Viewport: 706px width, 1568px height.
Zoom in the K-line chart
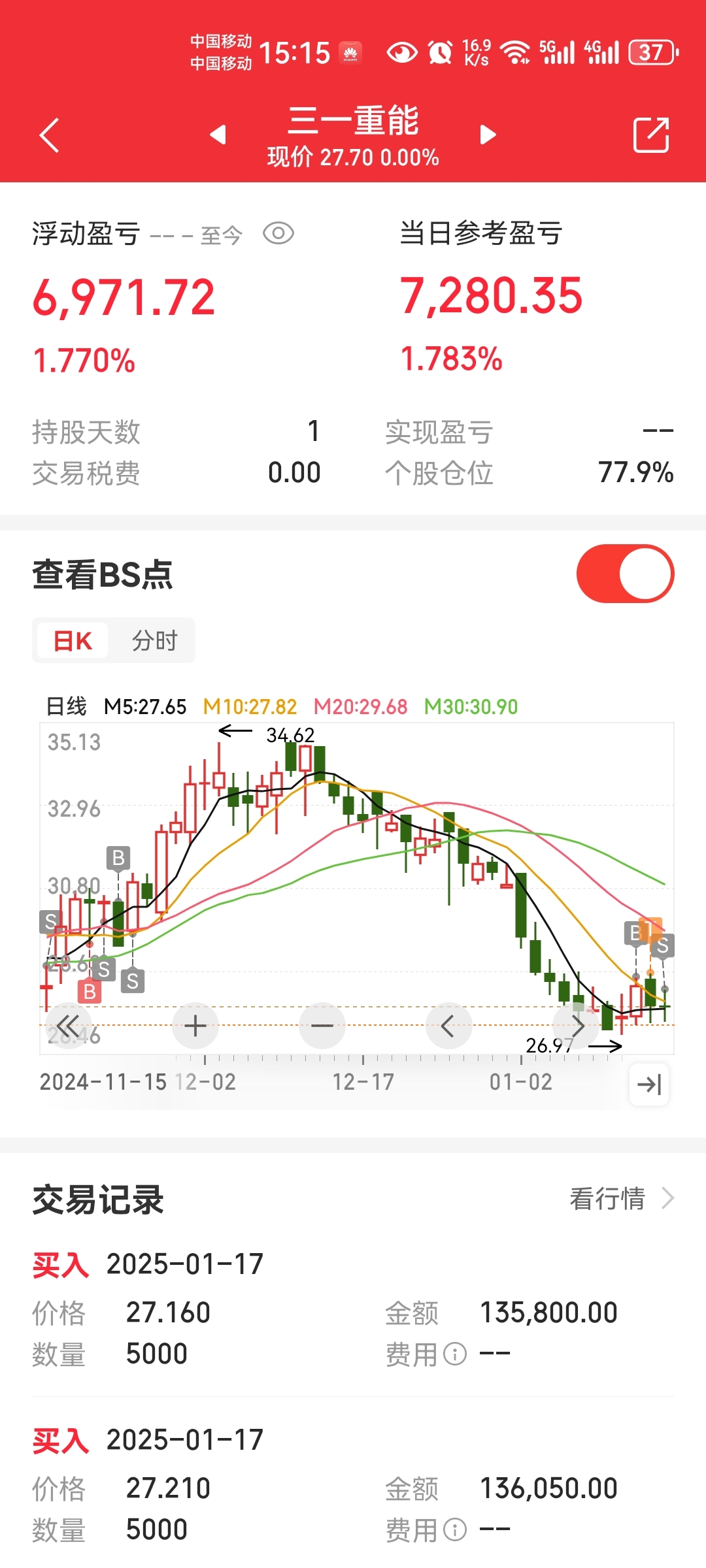click(x=195, y=1026)
